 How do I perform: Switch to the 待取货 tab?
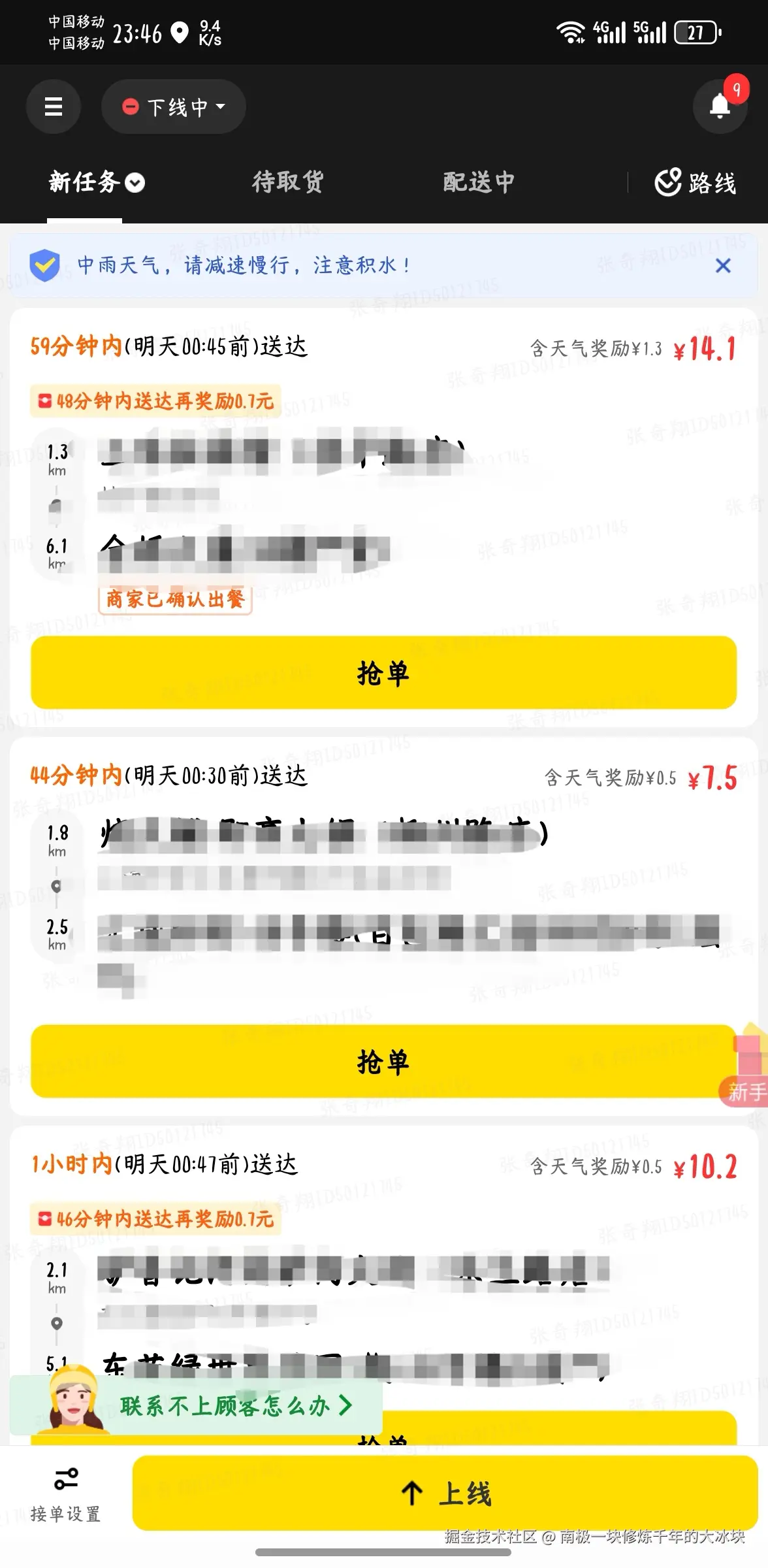coord(286,182)
